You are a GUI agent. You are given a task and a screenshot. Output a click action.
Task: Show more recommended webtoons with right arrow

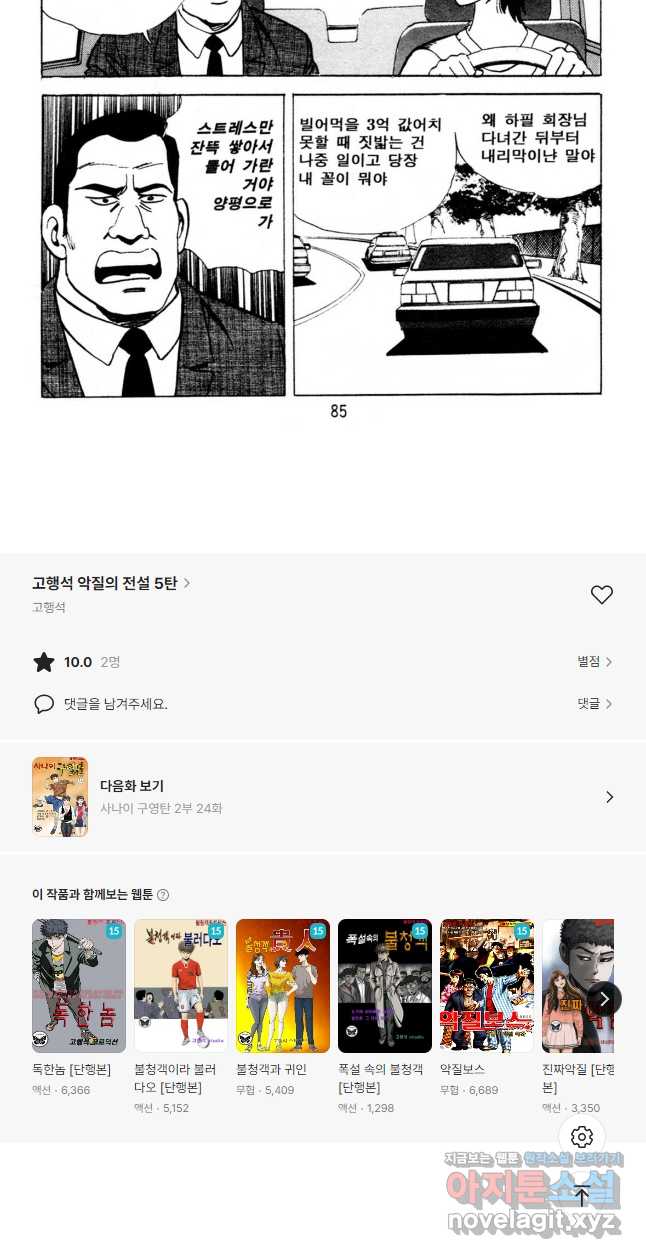(x=604, y=998)
